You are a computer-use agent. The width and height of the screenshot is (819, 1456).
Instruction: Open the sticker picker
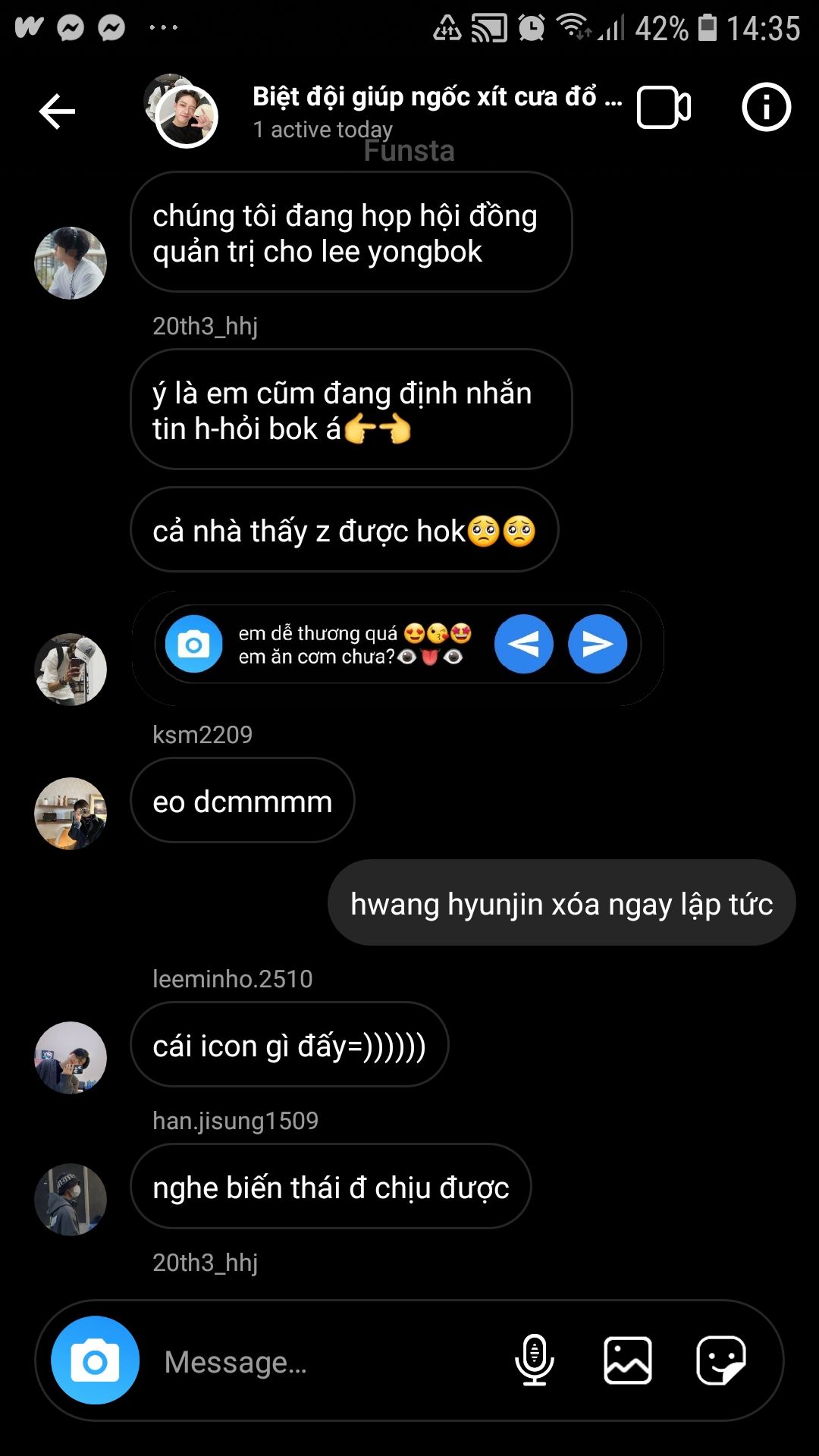[x=720, y=1360]
